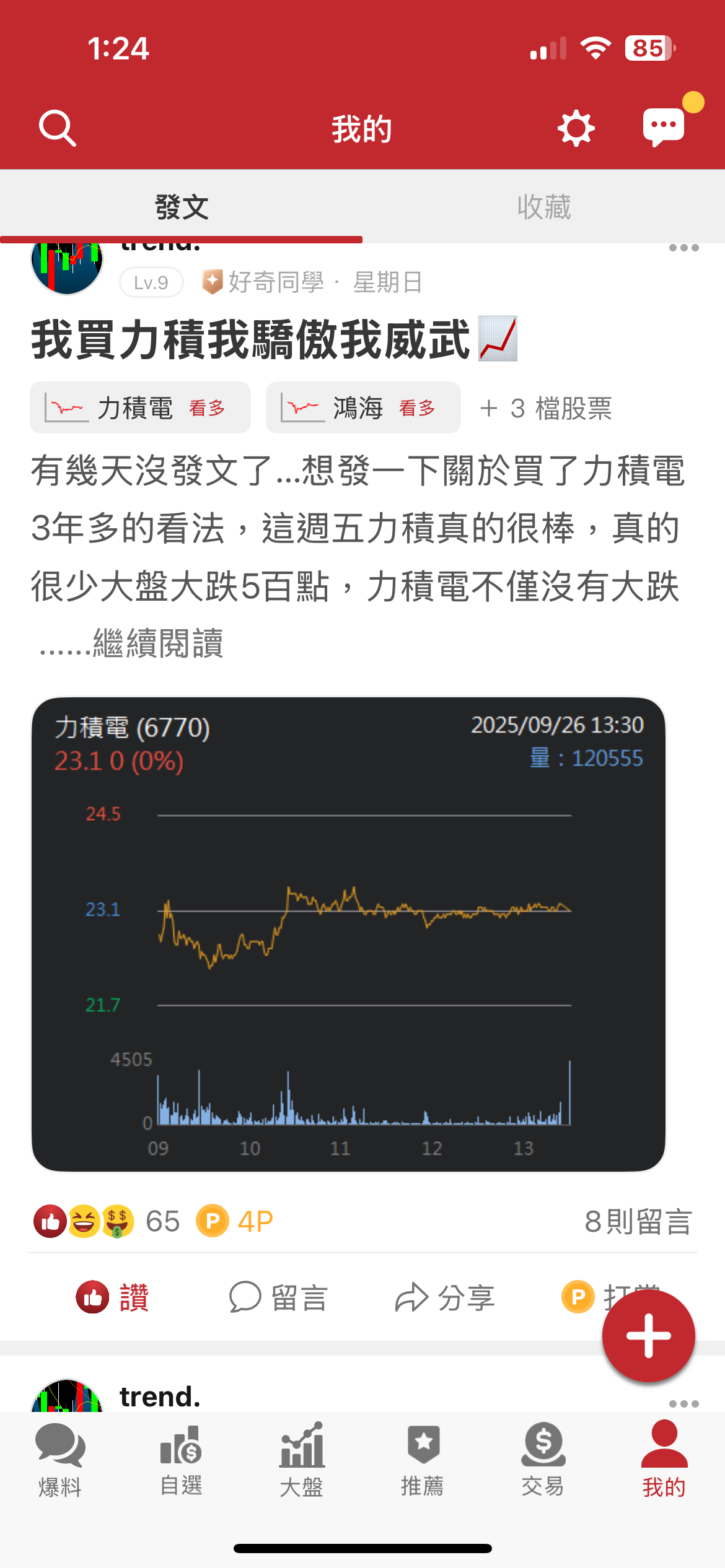The width and height of the screenshot is (725, 1568).
Task: Switch to the 收藏 tab
Action: pos(543,207)
